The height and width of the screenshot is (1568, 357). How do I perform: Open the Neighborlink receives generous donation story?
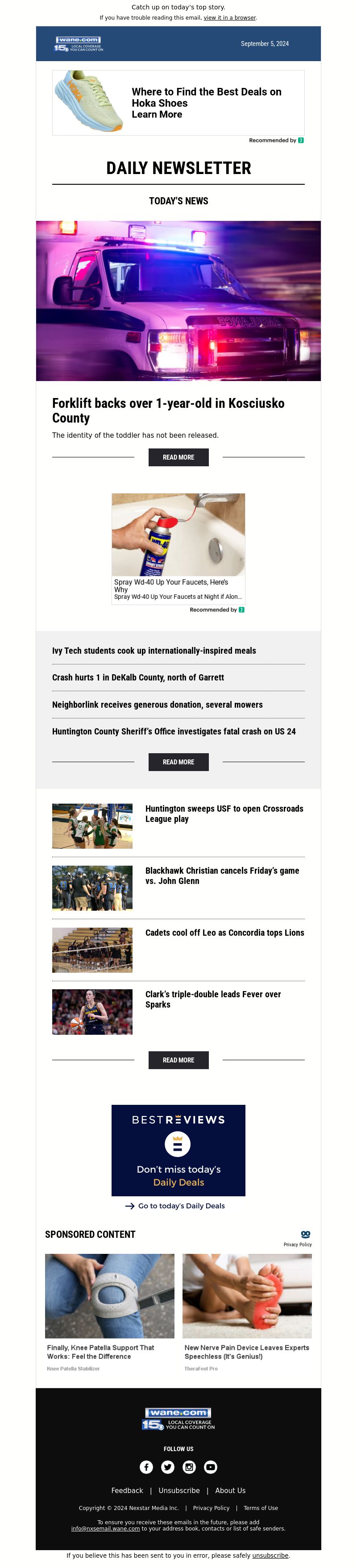(157, 705)
